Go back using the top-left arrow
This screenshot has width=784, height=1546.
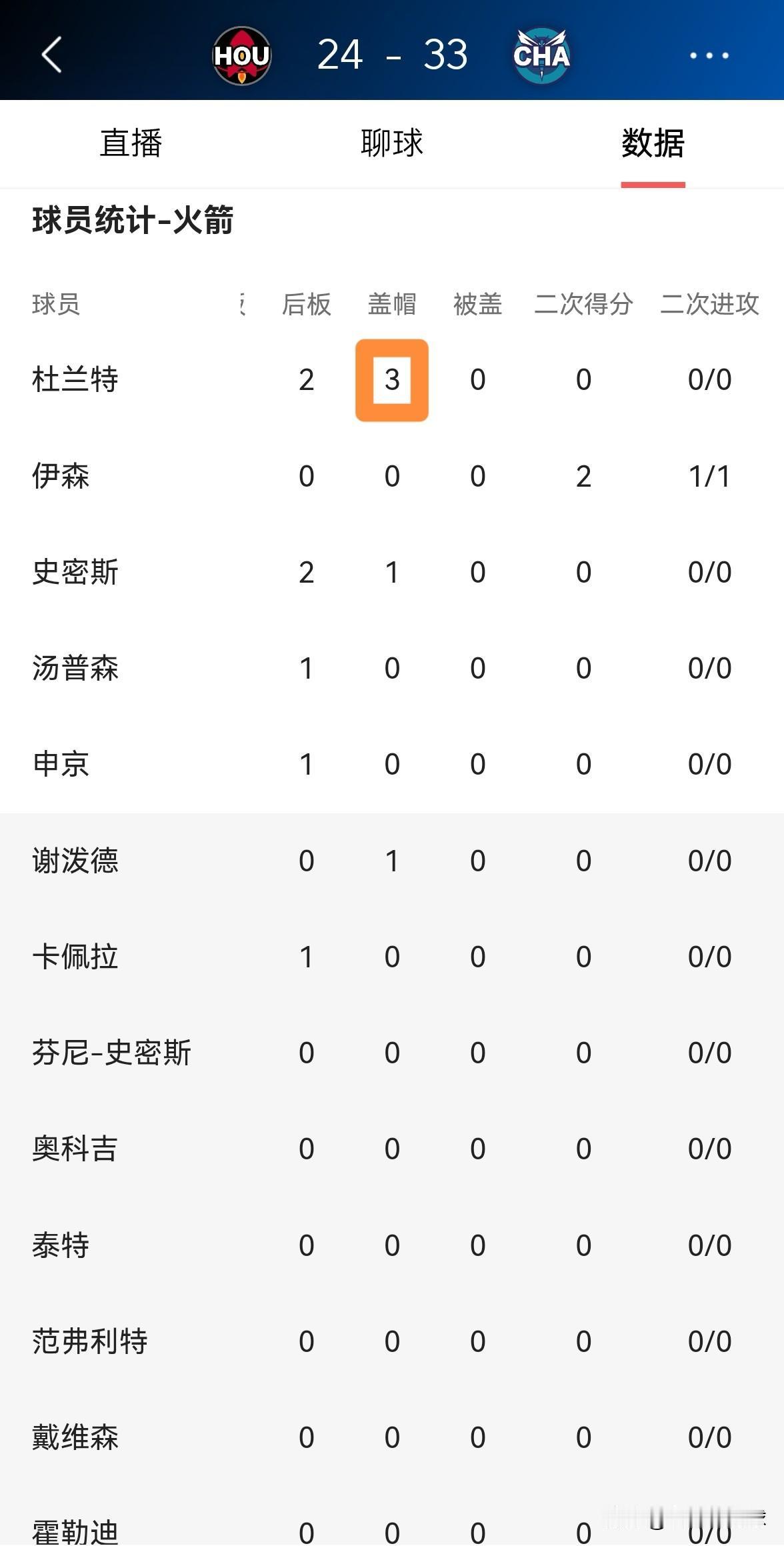52,55
